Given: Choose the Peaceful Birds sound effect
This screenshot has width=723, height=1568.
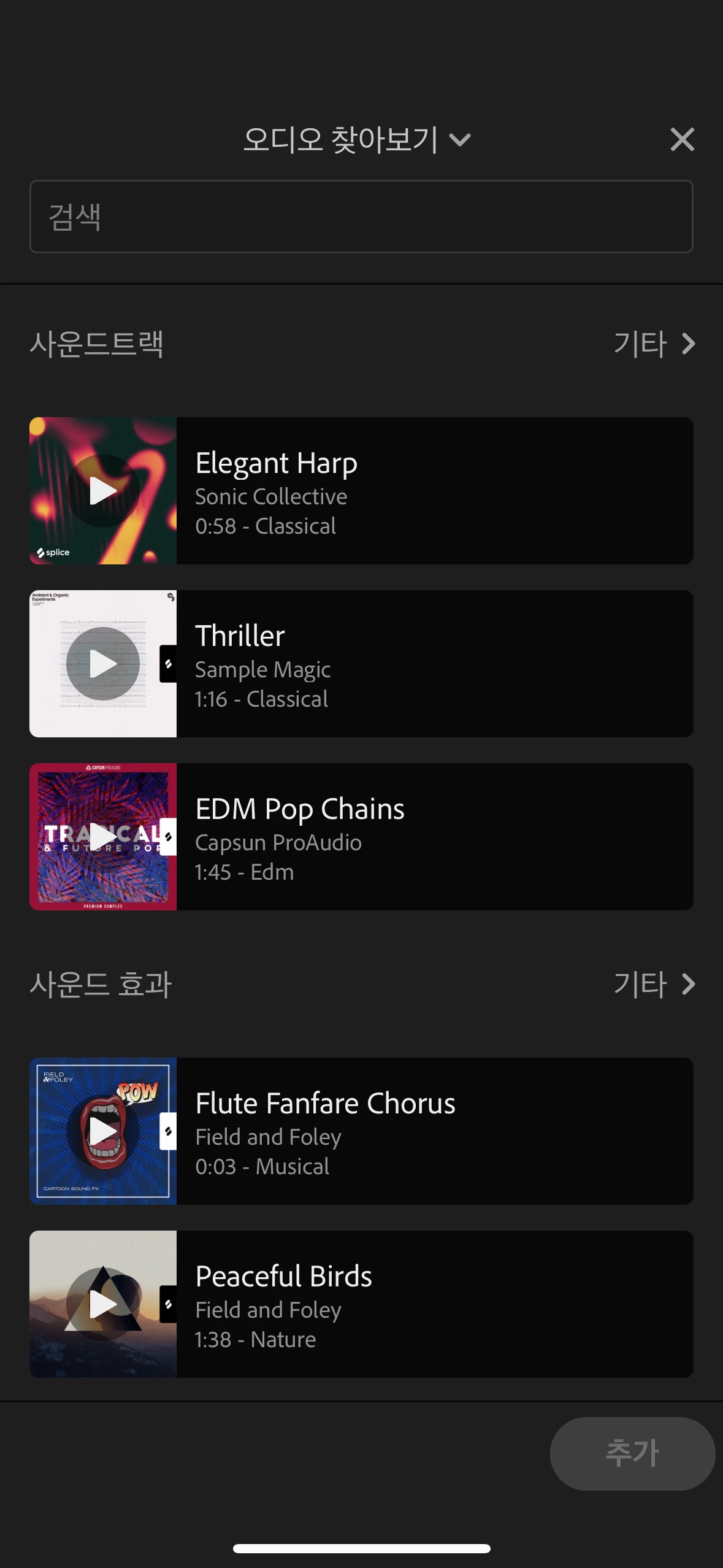Looking at the screenshot, I should point(434,1304).
